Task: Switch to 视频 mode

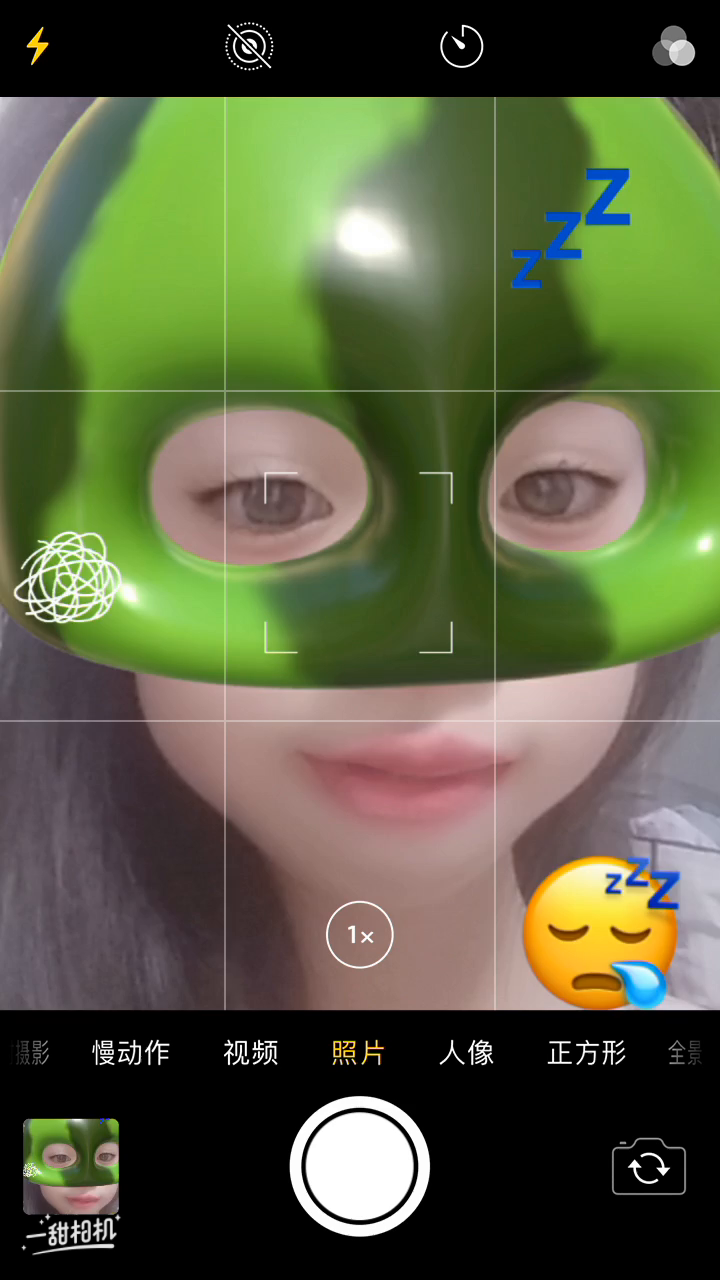Action: coord(251,1053)
